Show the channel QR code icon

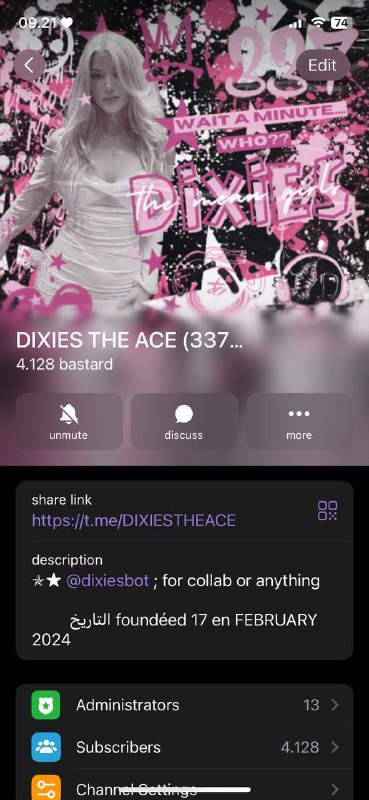(x=327, y=510)
